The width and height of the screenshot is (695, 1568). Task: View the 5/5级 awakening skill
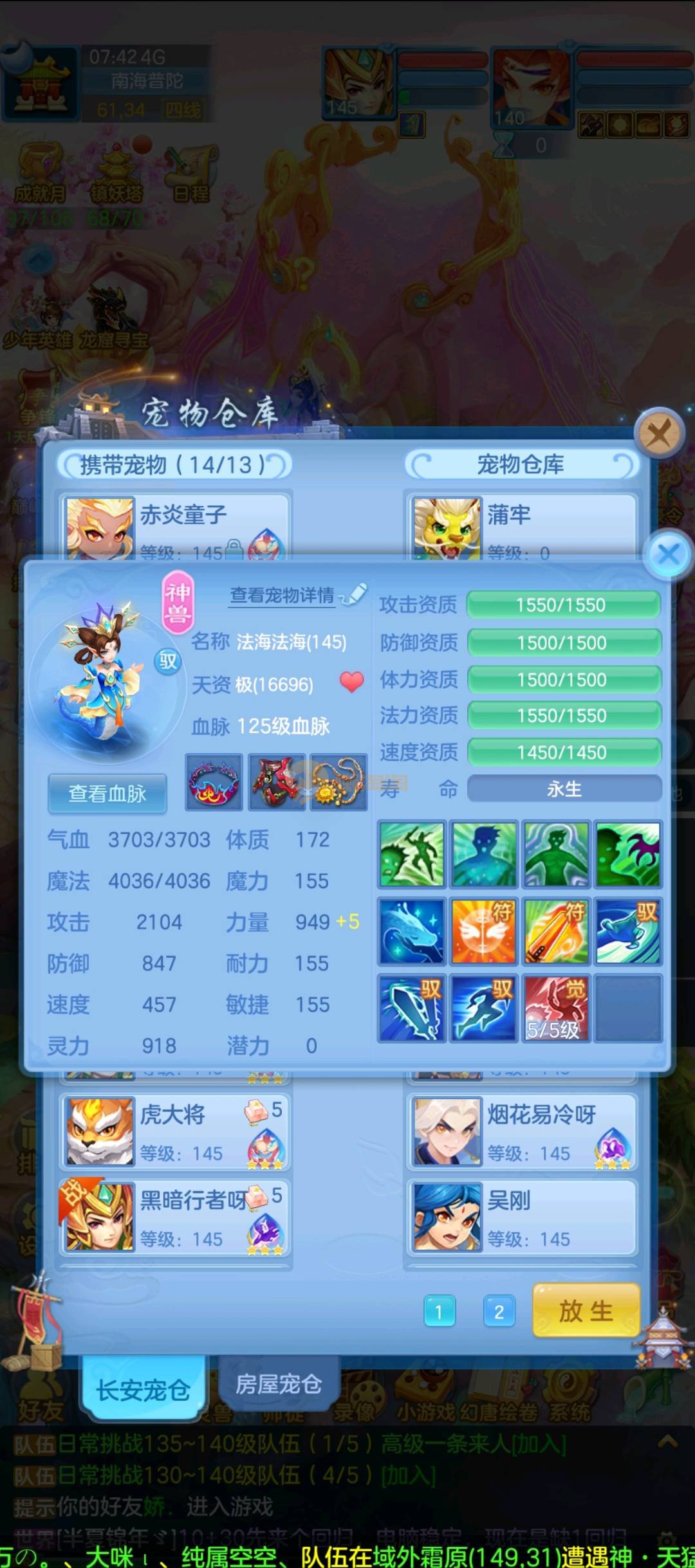(555, 1008)
